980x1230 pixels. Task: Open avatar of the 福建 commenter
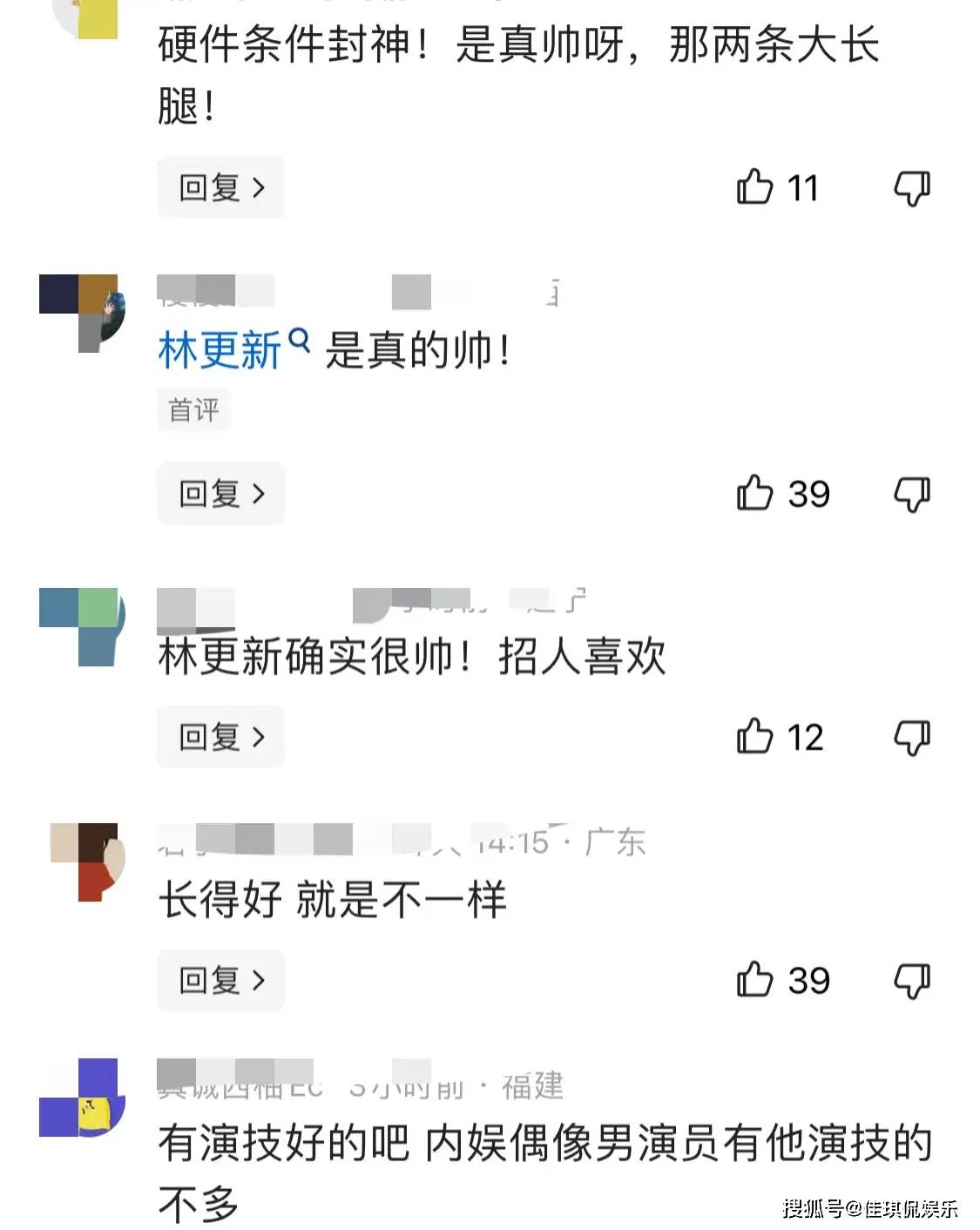coord(81,1098)
